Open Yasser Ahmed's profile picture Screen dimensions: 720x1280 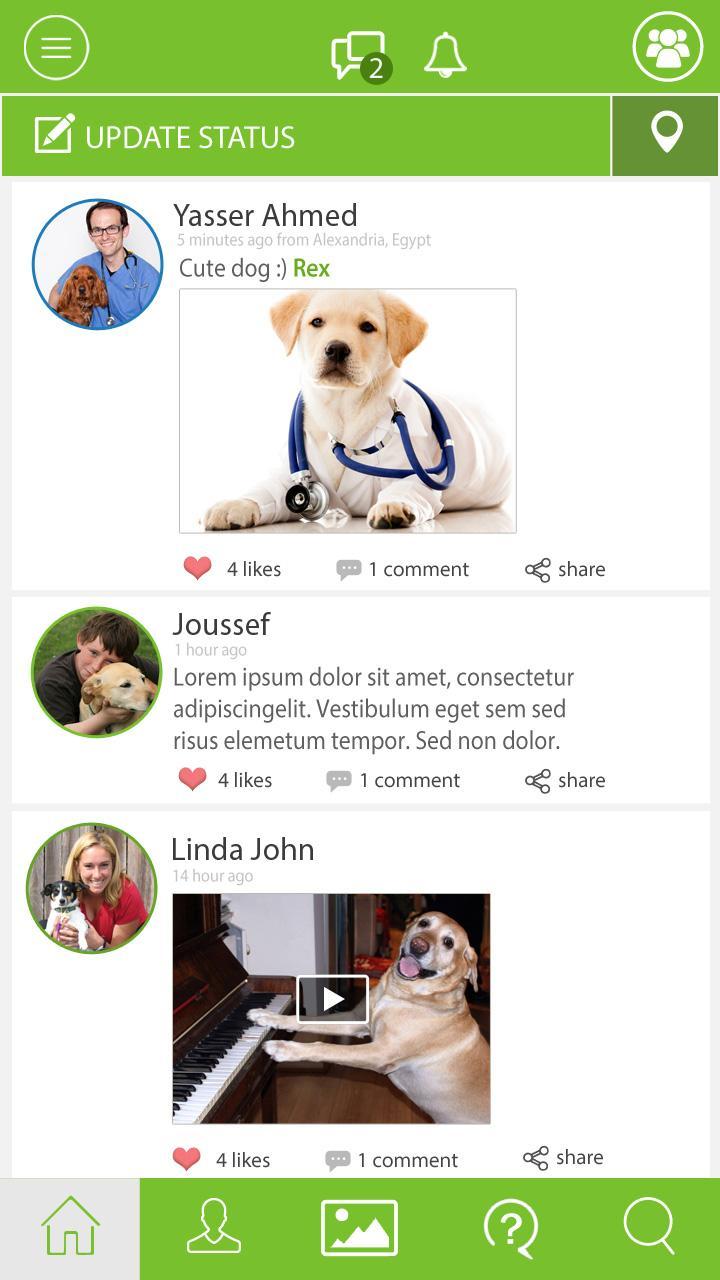pyautogui.click(x=97, y=265)
